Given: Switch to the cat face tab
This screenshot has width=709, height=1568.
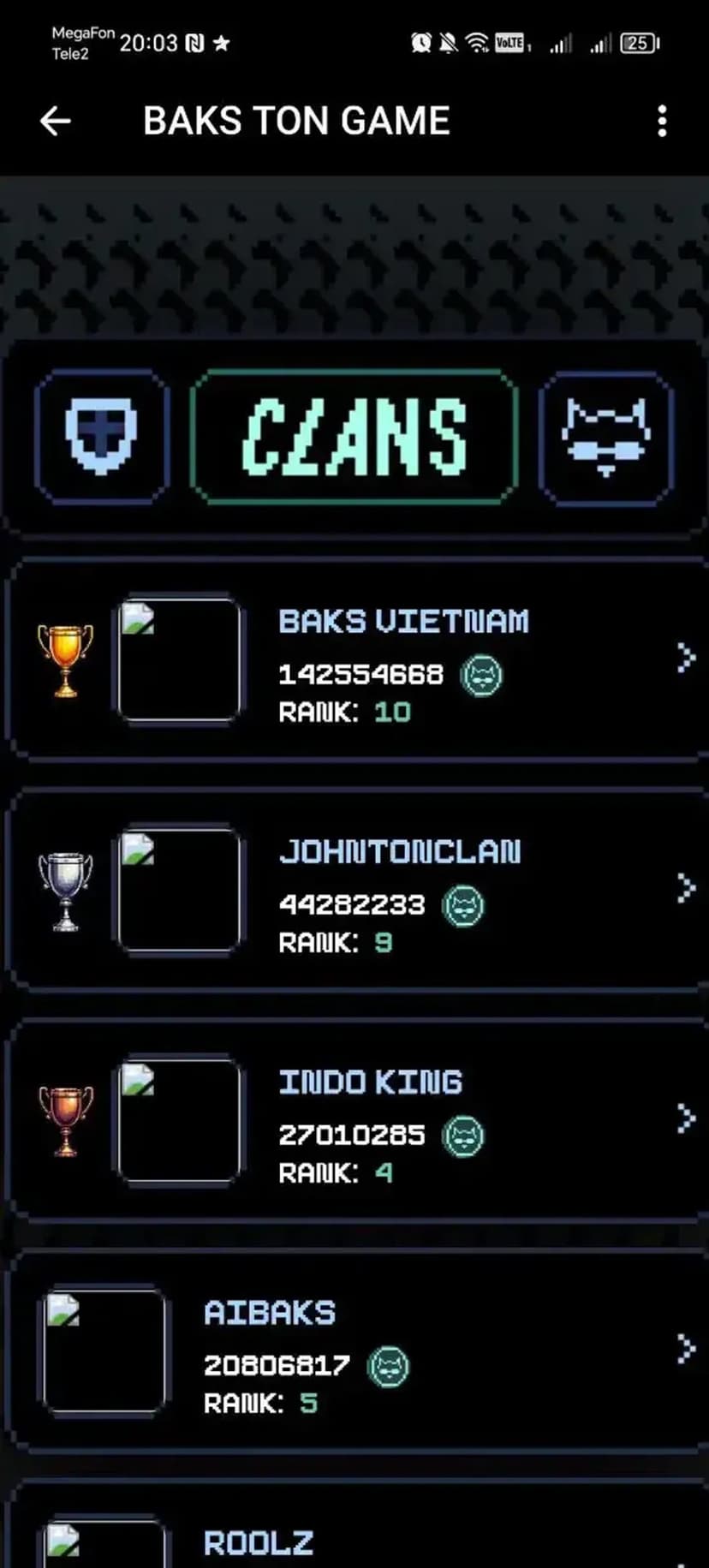Looking at the screenshot, I should 605,436.
